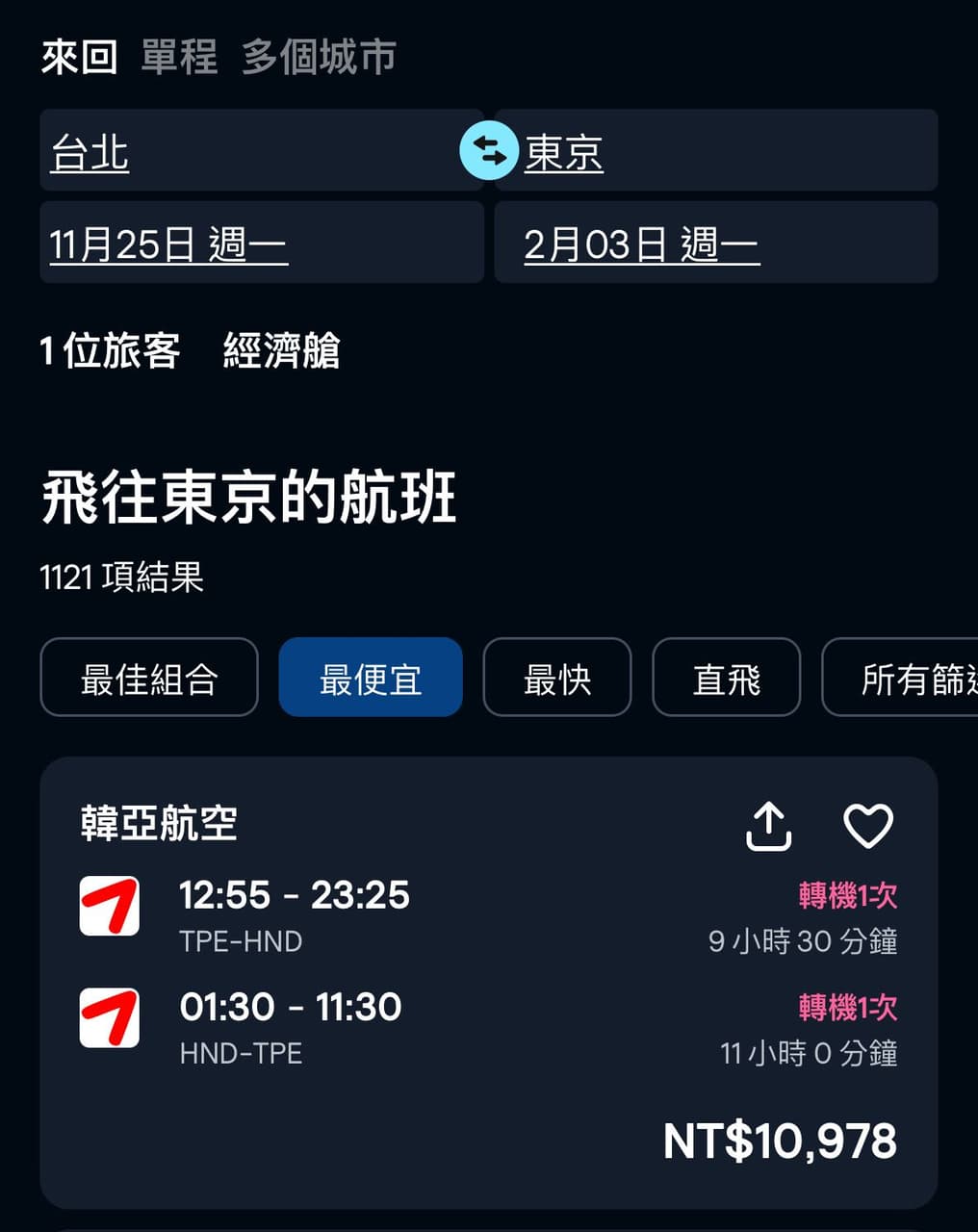
Task: Select the 多個城市 trip option
Action: tap(319, 57)
